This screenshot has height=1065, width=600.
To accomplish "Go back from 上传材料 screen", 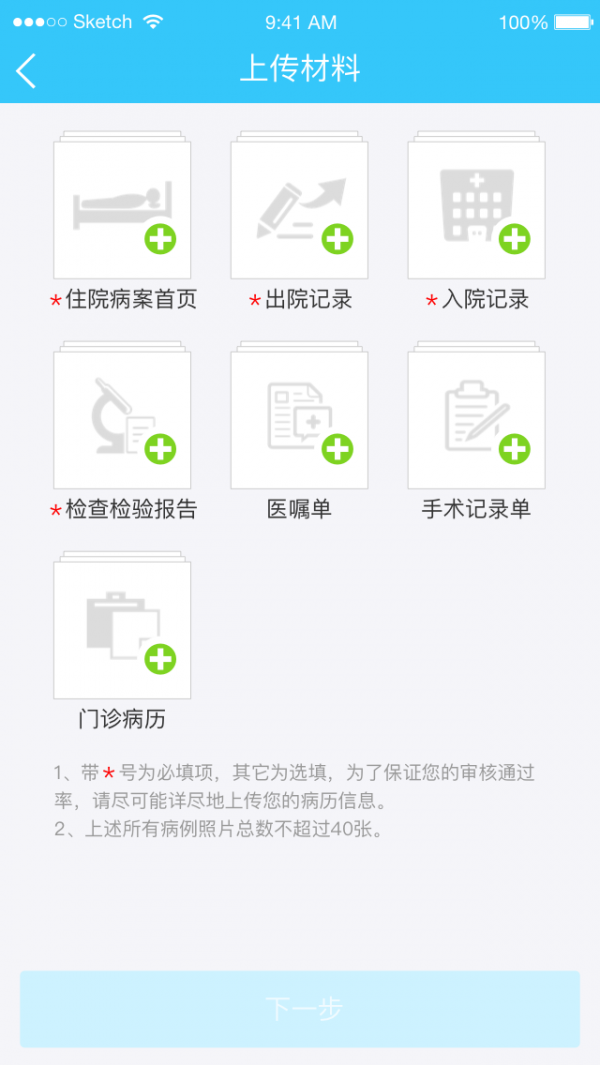I will point(27,71).
